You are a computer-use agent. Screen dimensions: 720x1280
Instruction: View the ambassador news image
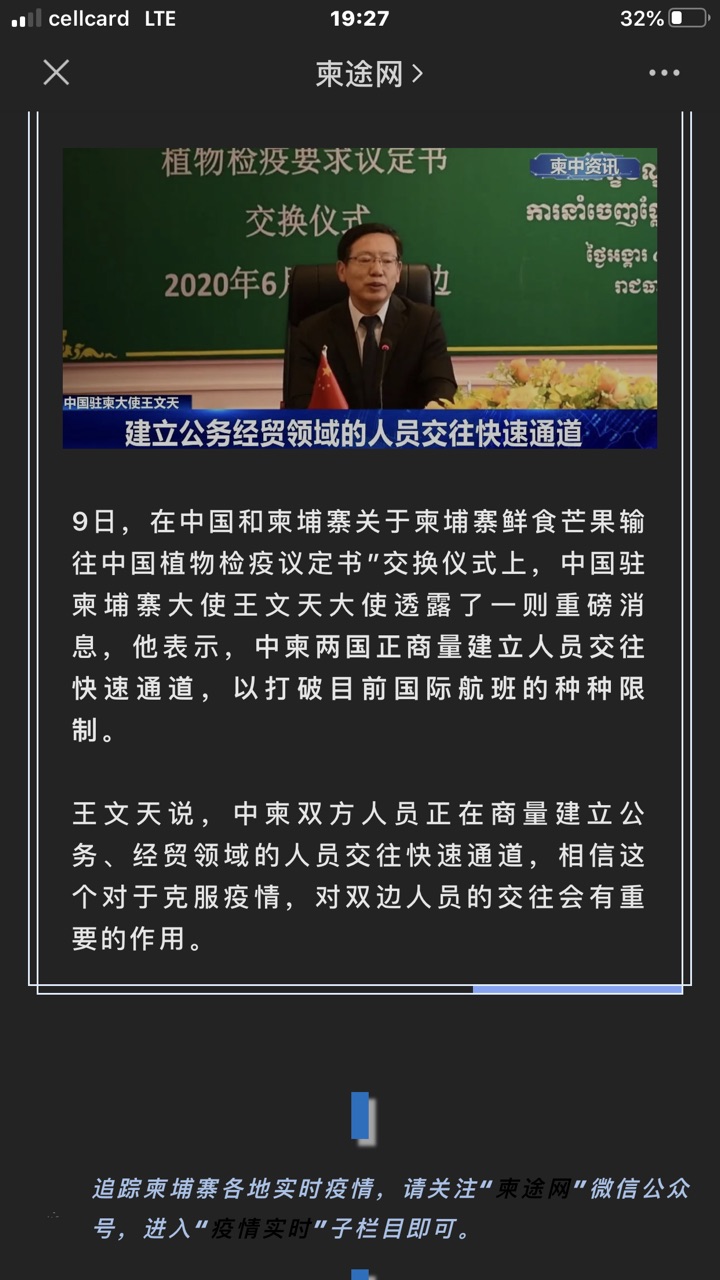pyautogui.click(x=360, y=298)
